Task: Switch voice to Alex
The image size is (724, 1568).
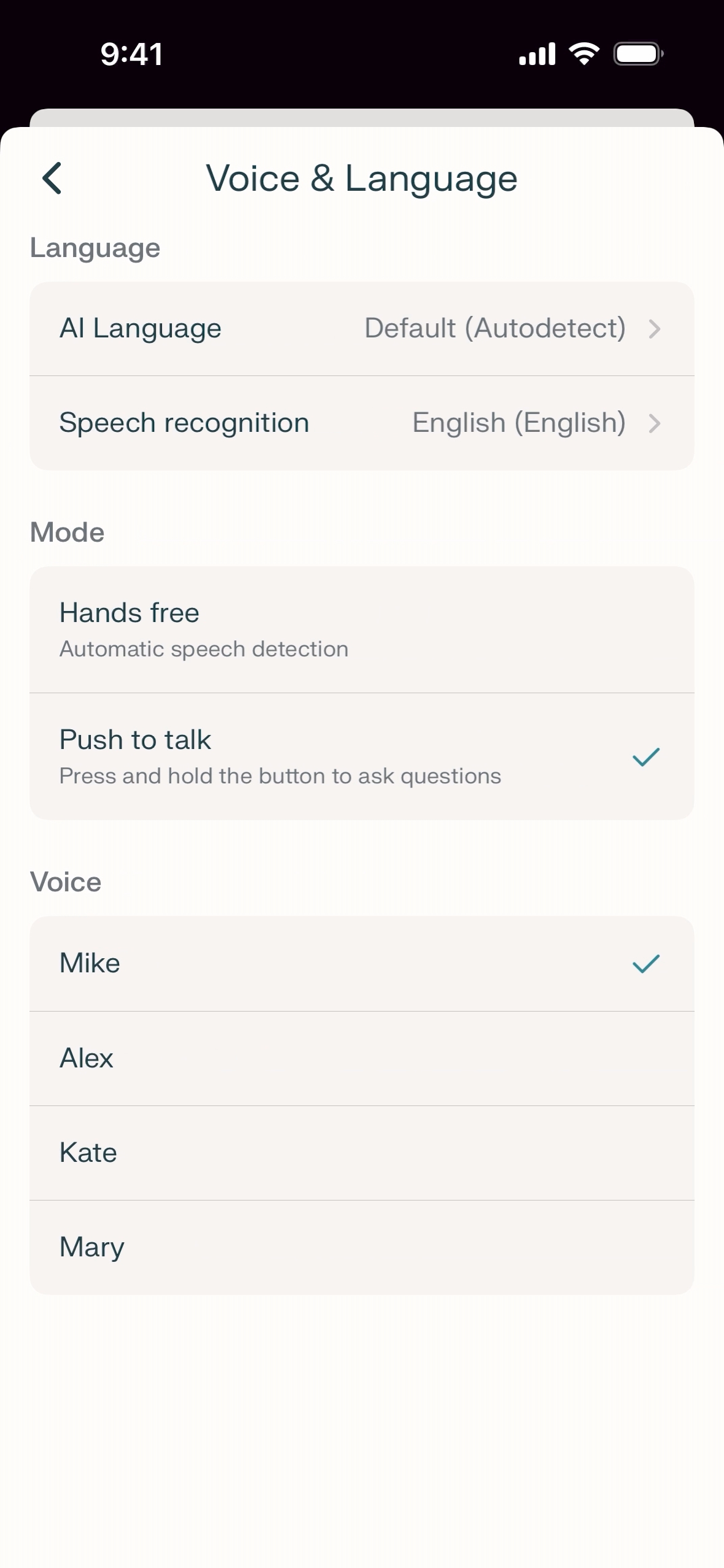Action: click(361, 1058)
